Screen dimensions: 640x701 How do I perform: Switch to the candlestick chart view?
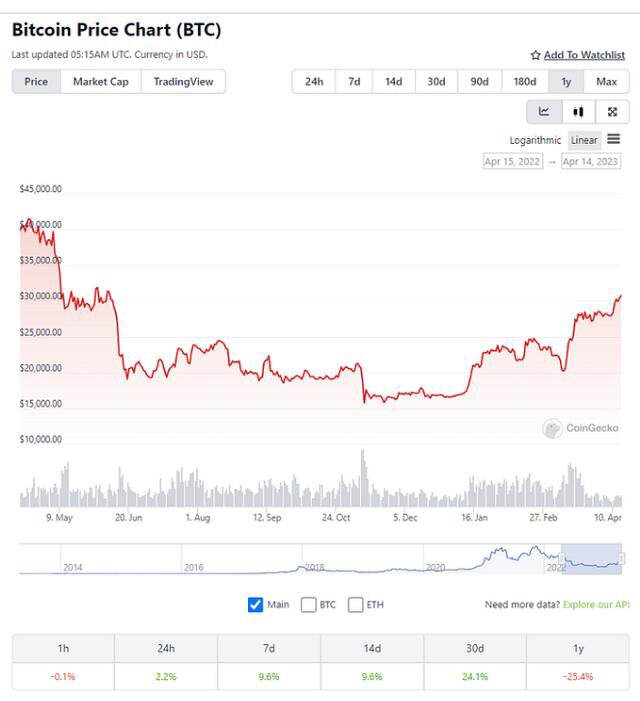click(578, 112)
